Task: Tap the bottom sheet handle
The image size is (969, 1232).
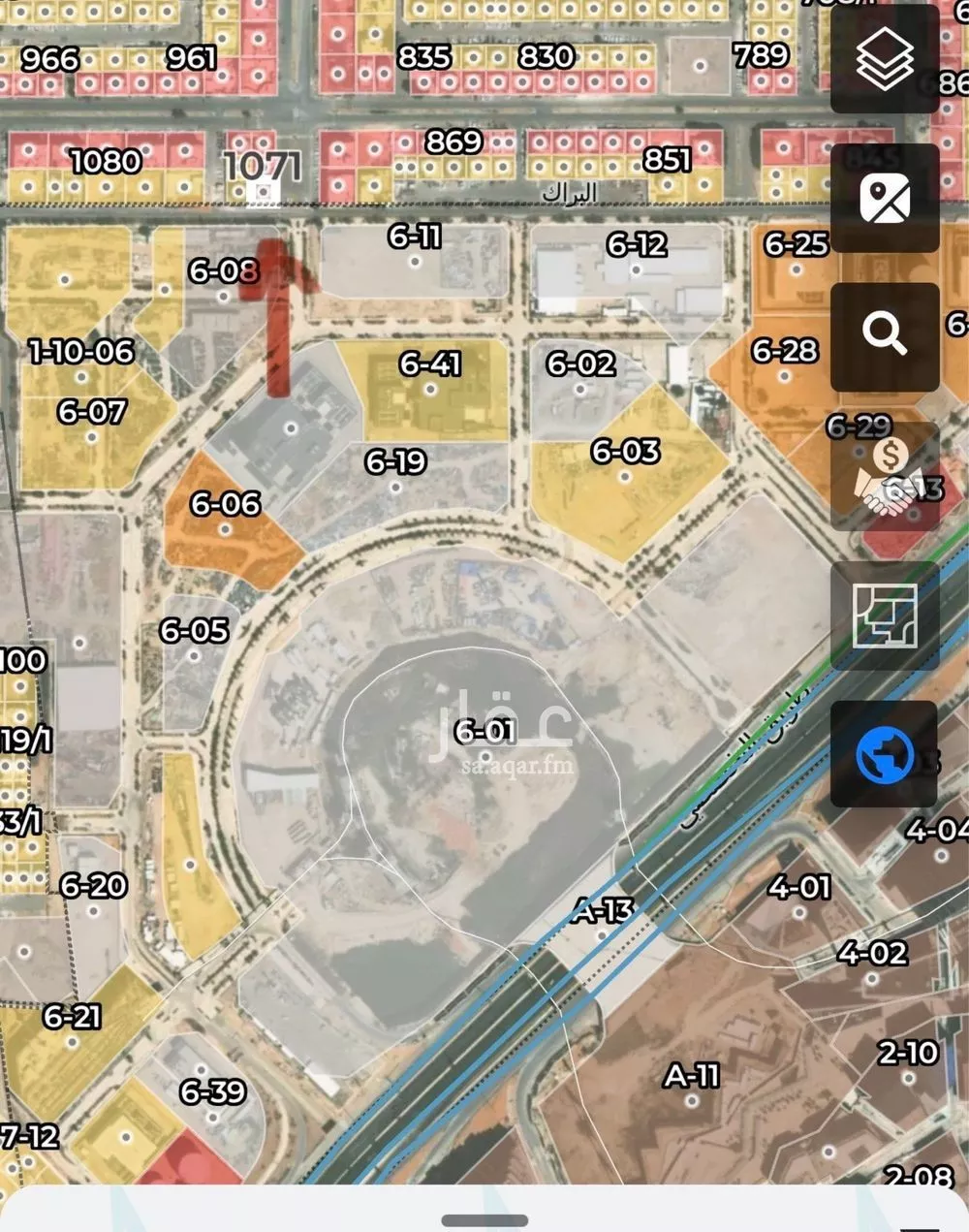Action: click(x=484, y=1220)
